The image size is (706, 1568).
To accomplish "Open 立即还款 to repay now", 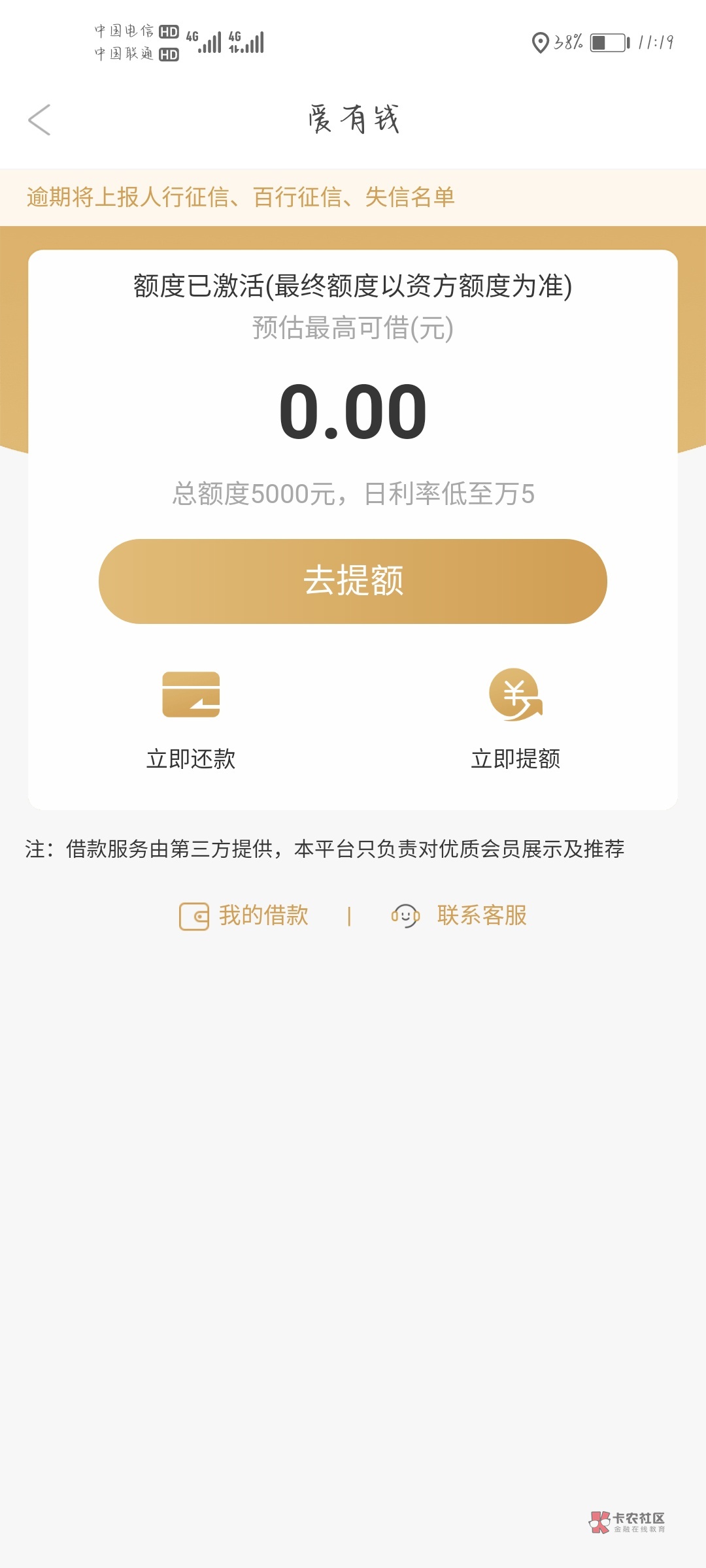I will (x=191, y=720).
